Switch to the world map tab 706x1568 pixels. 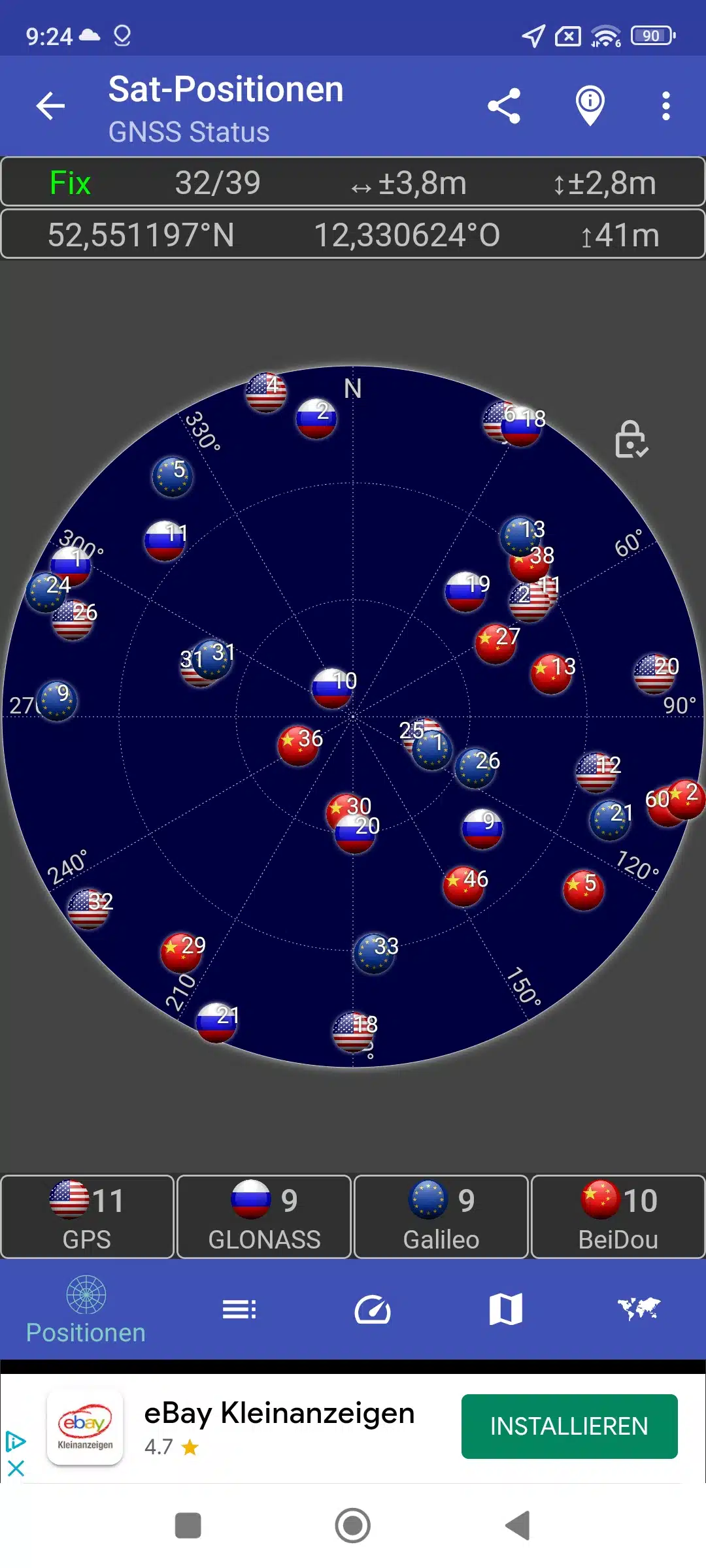[x=639, y=1309]
